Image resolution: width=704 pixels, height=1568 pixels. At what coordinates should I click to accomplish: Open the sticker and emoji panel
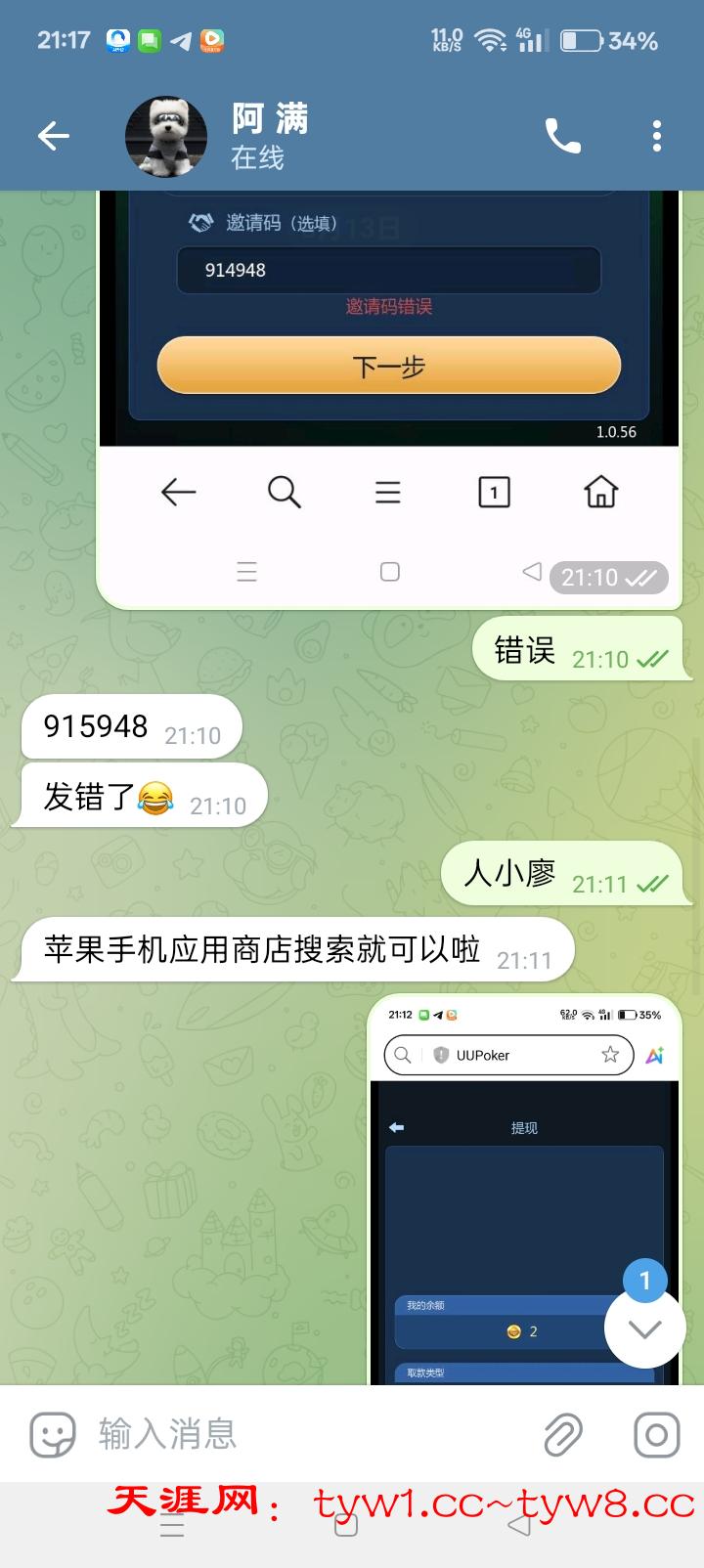[52, 1434]
